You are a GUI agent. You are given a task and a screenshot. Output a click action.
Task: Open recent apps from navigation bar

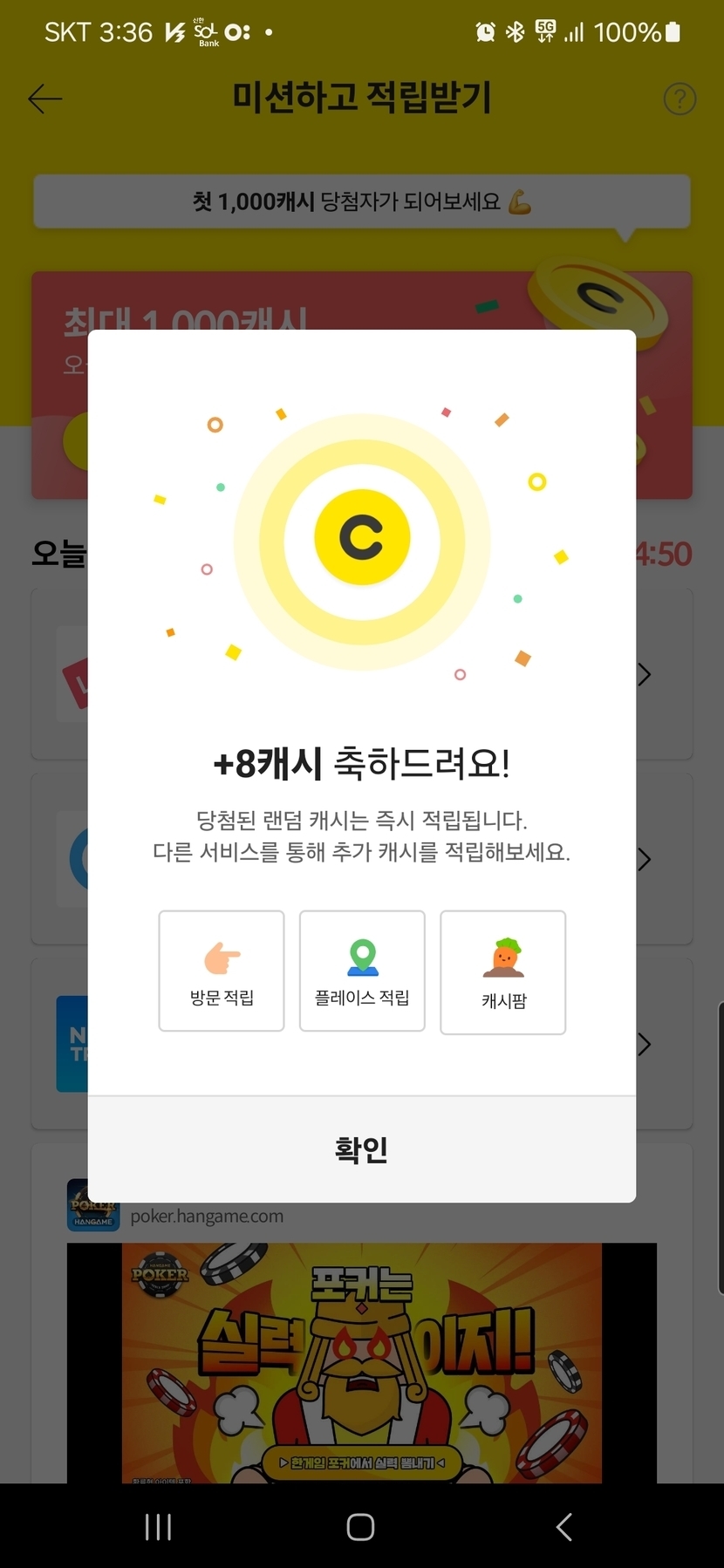tap(158, 1526)
